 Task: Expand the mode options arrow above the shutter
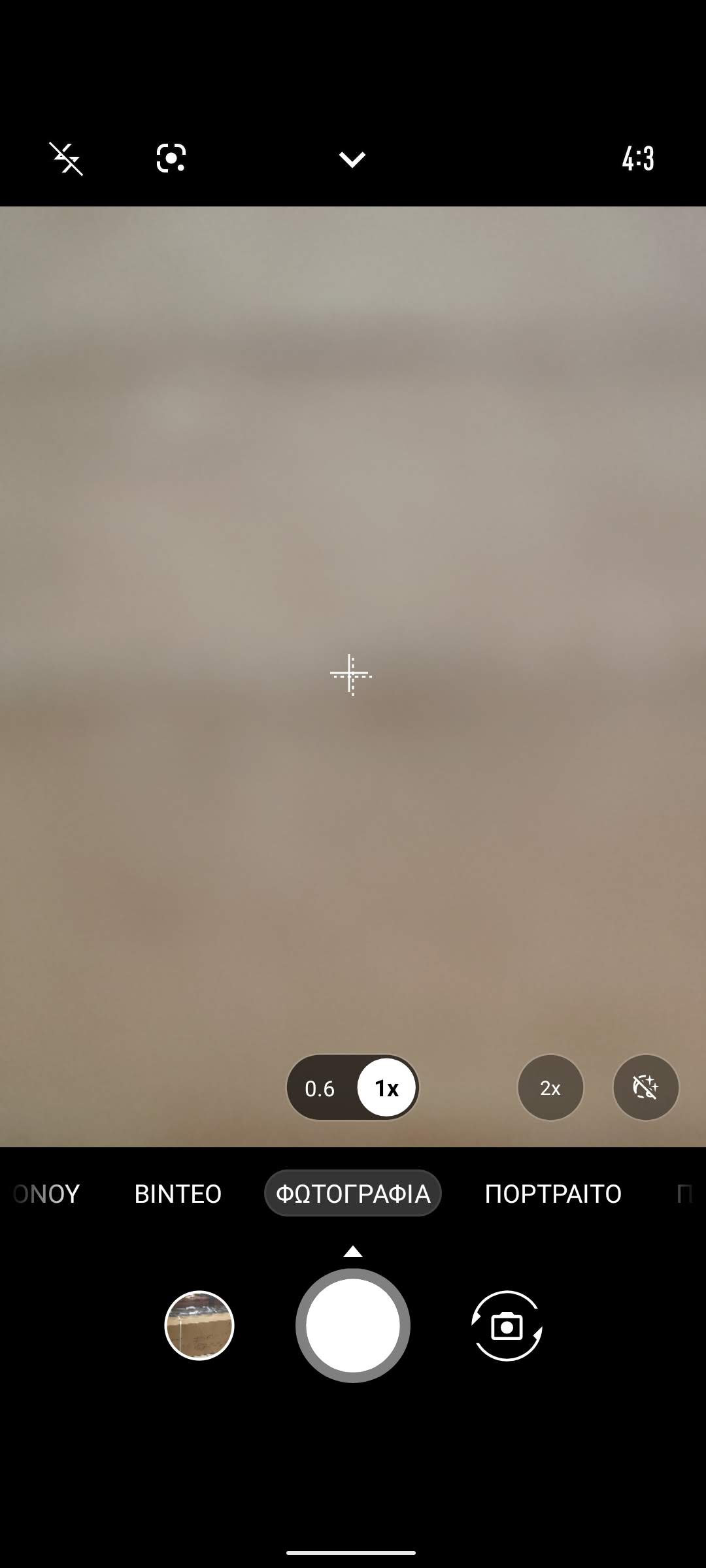coord(353,1251)
